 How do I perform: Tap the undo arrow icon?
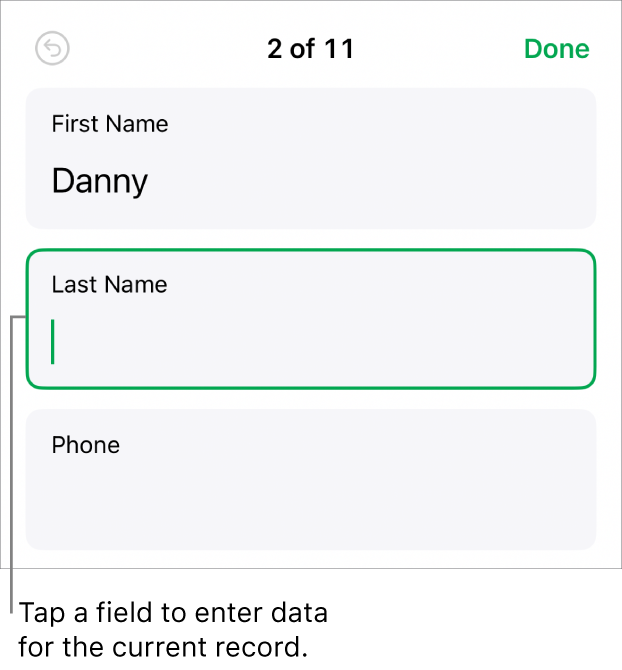pyautogui.click(x=51, y=49)
